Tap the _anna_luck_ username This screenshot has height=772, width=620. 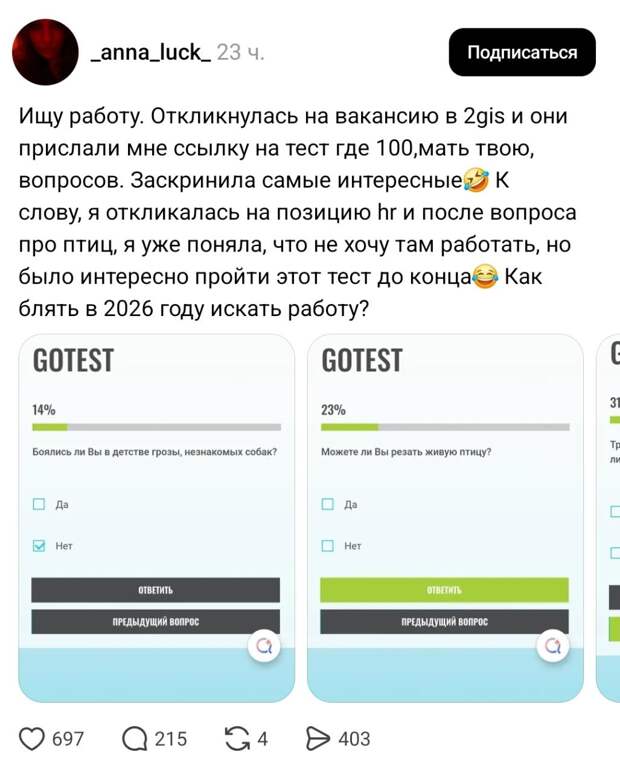pos(150,52)
